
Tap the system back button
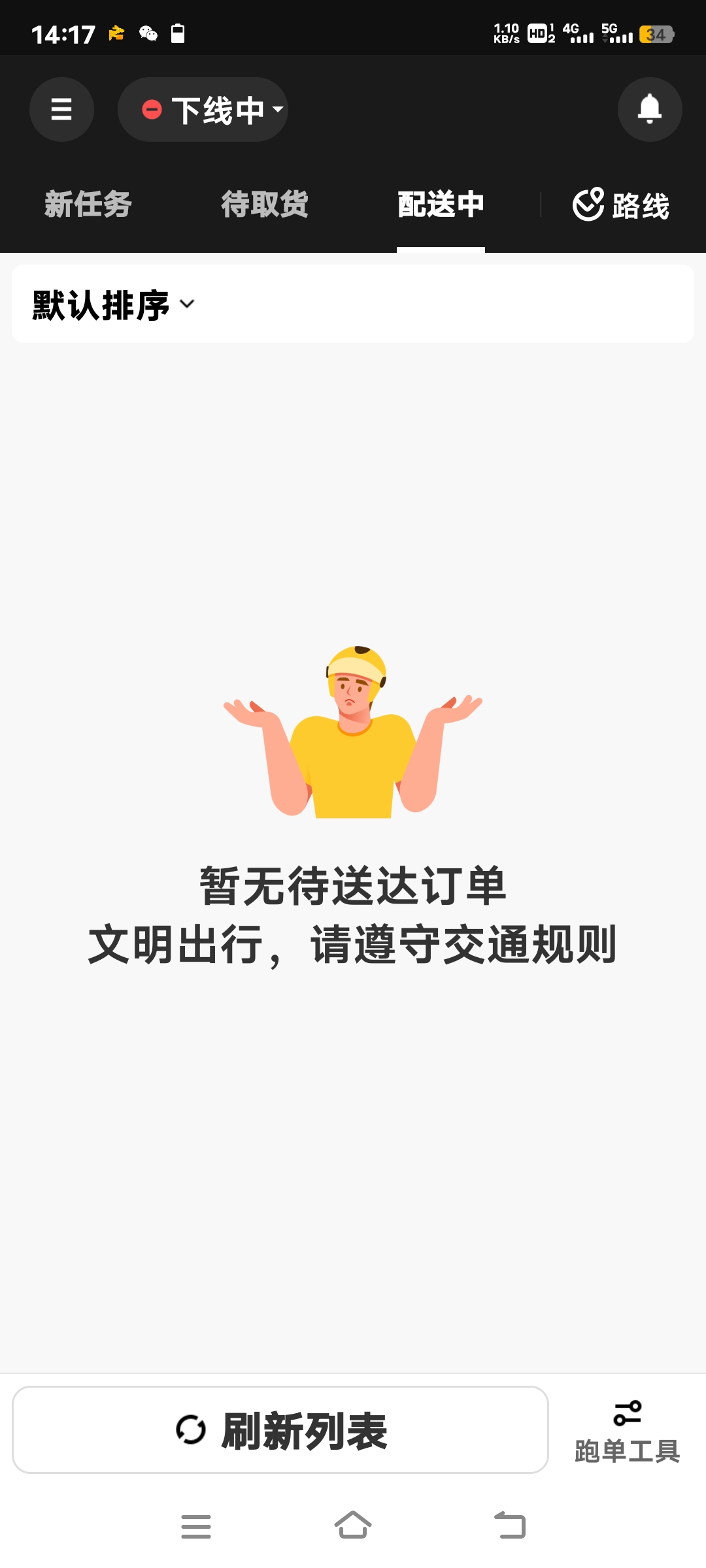[x=510, y=1526]
